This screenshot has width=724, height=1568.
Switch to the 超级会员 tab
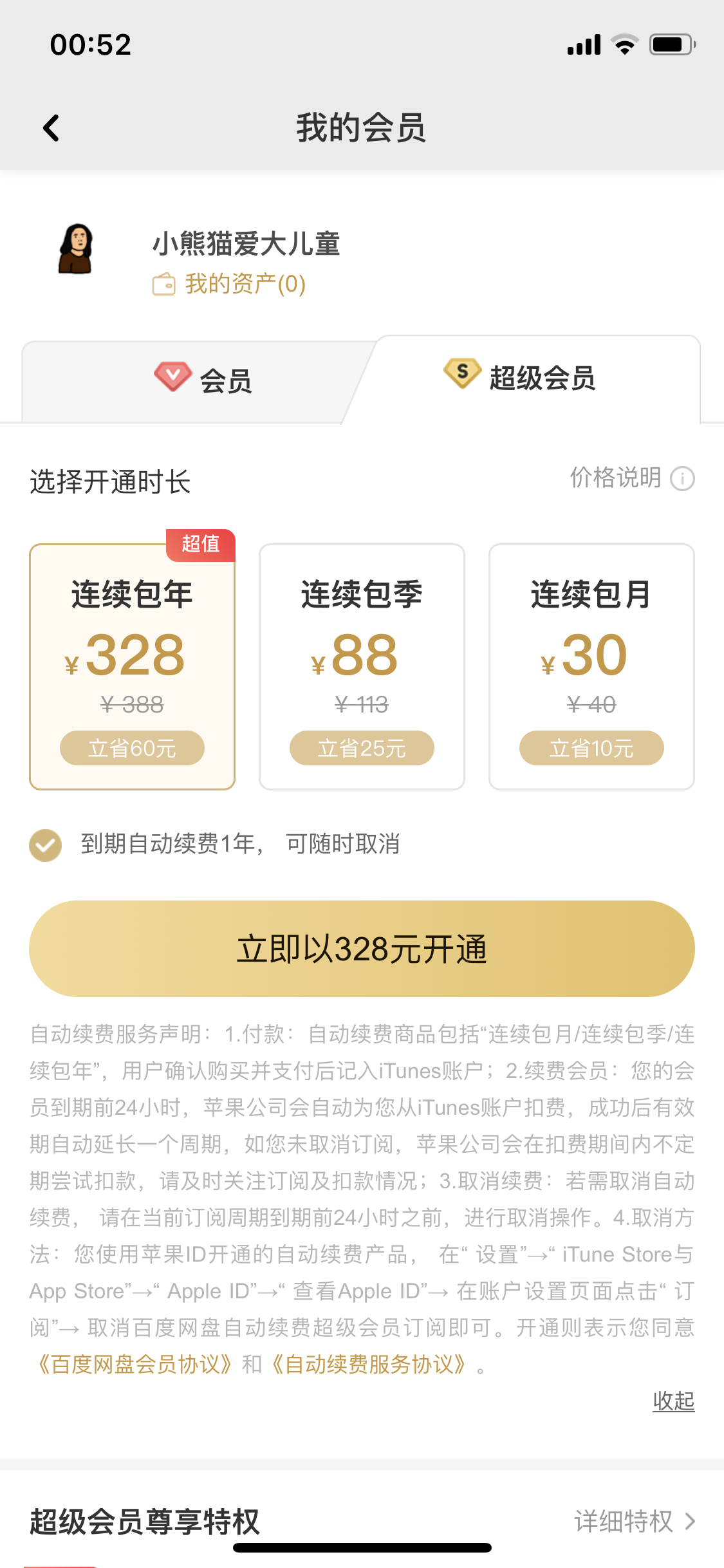click(520, 377)
